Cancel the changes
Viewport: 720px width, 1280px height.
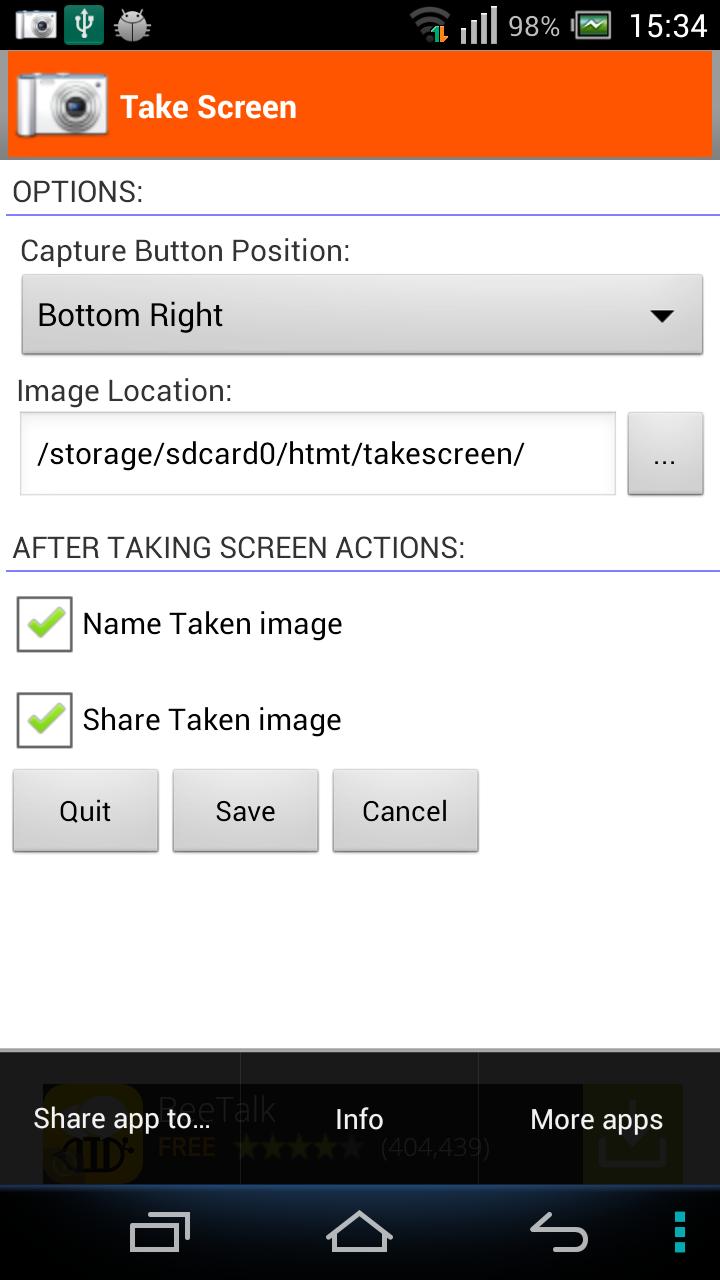(x=405, y=811)
